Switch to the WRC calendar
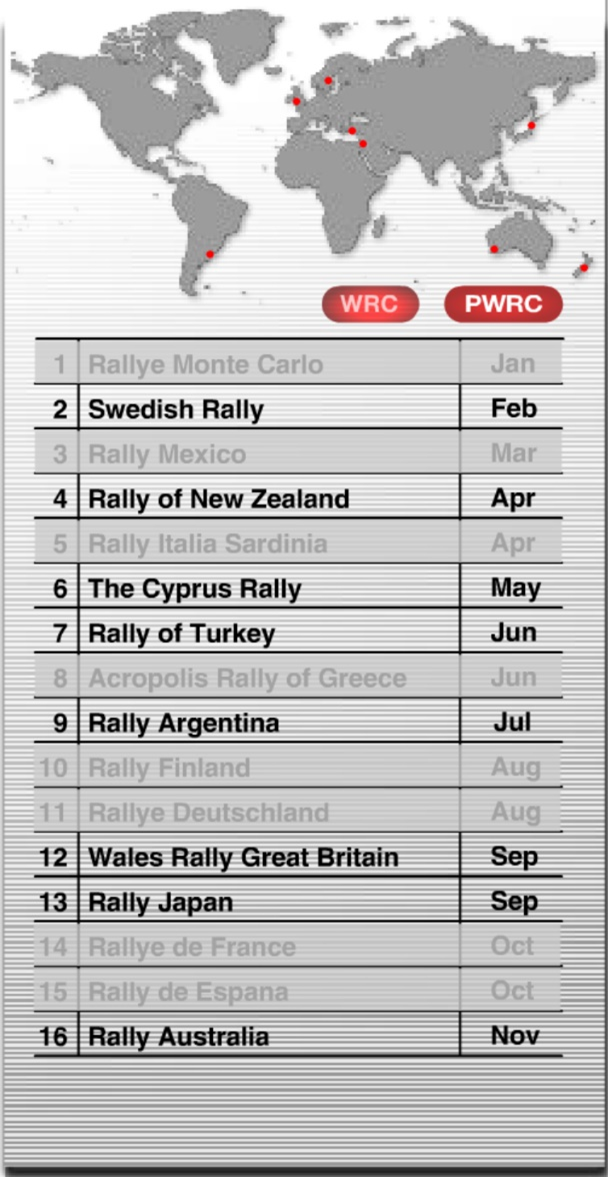Screen dimensions: 608x1177 click(x=369, y=304)
